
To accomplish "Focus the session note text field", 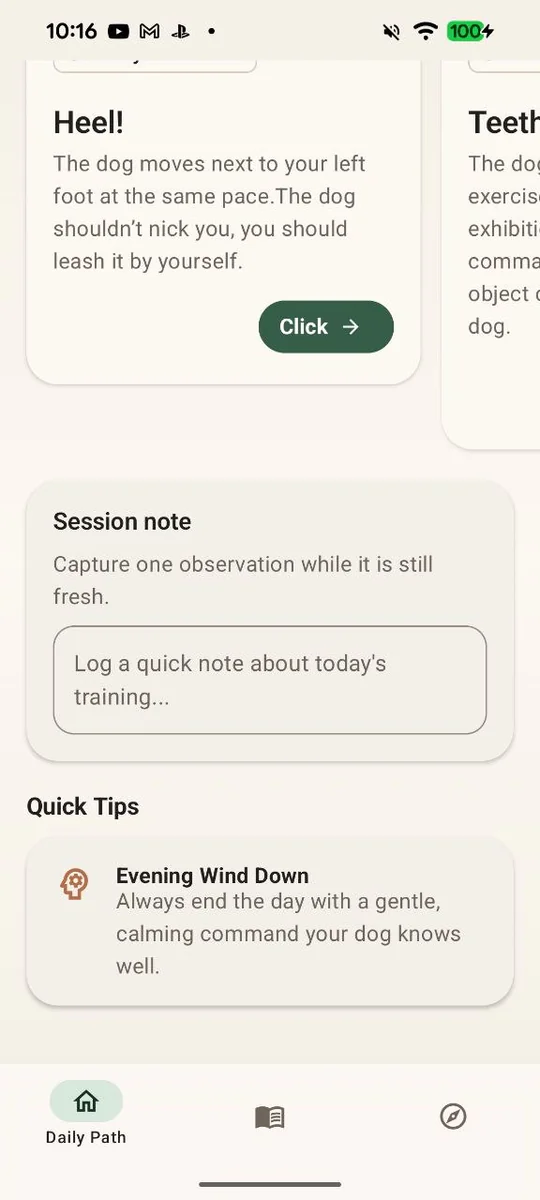I will 270,680.
